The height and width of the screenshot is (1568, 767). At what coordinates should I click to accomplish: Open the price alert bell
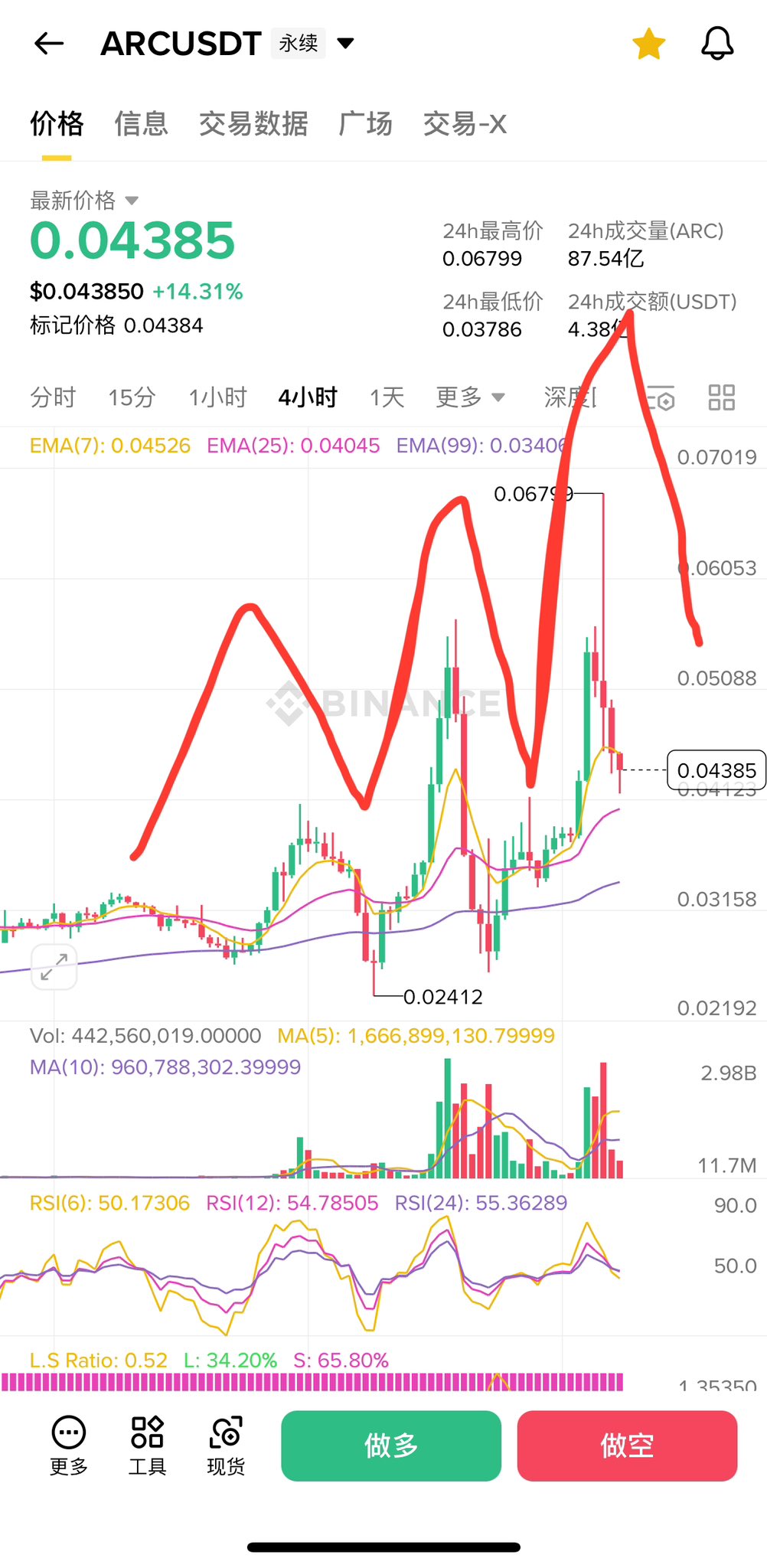717,44
